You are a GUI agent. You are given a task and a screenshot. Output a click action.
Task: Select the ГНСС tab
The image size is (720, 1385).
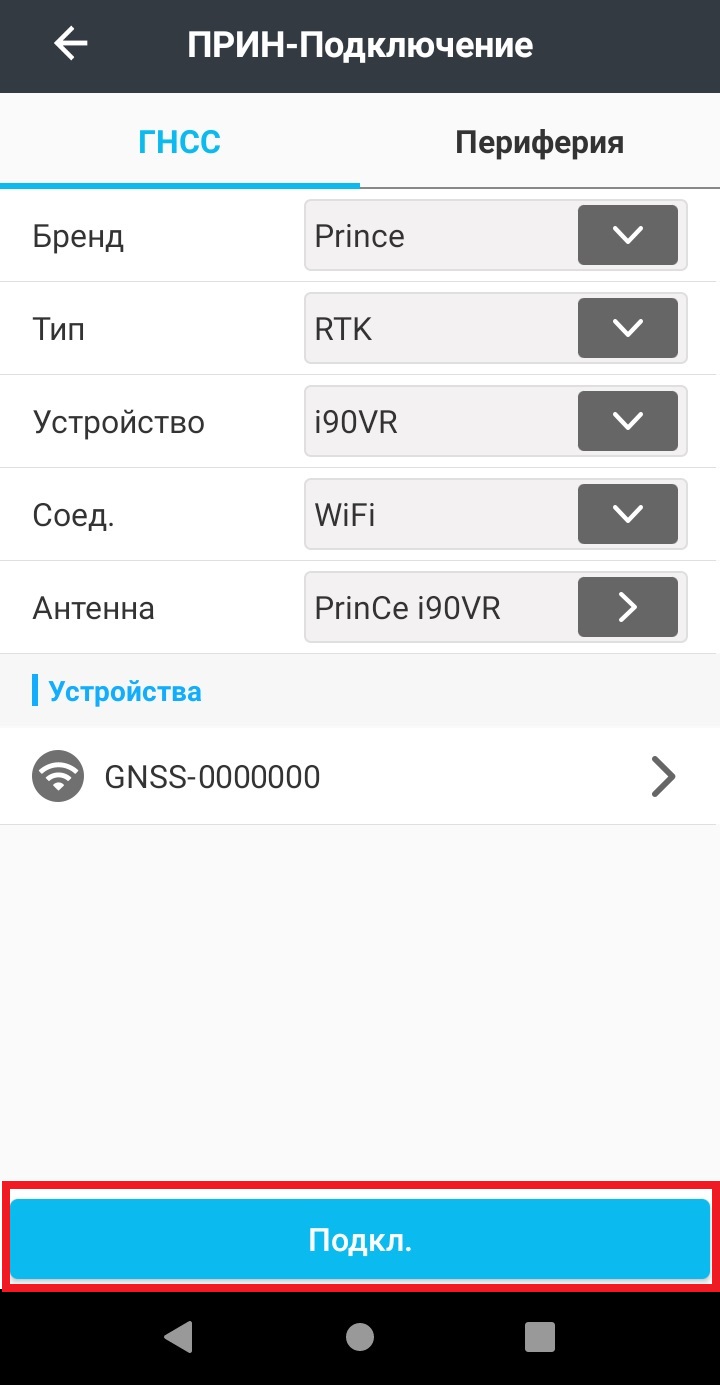pyautogui.click(x=179, y=142)
